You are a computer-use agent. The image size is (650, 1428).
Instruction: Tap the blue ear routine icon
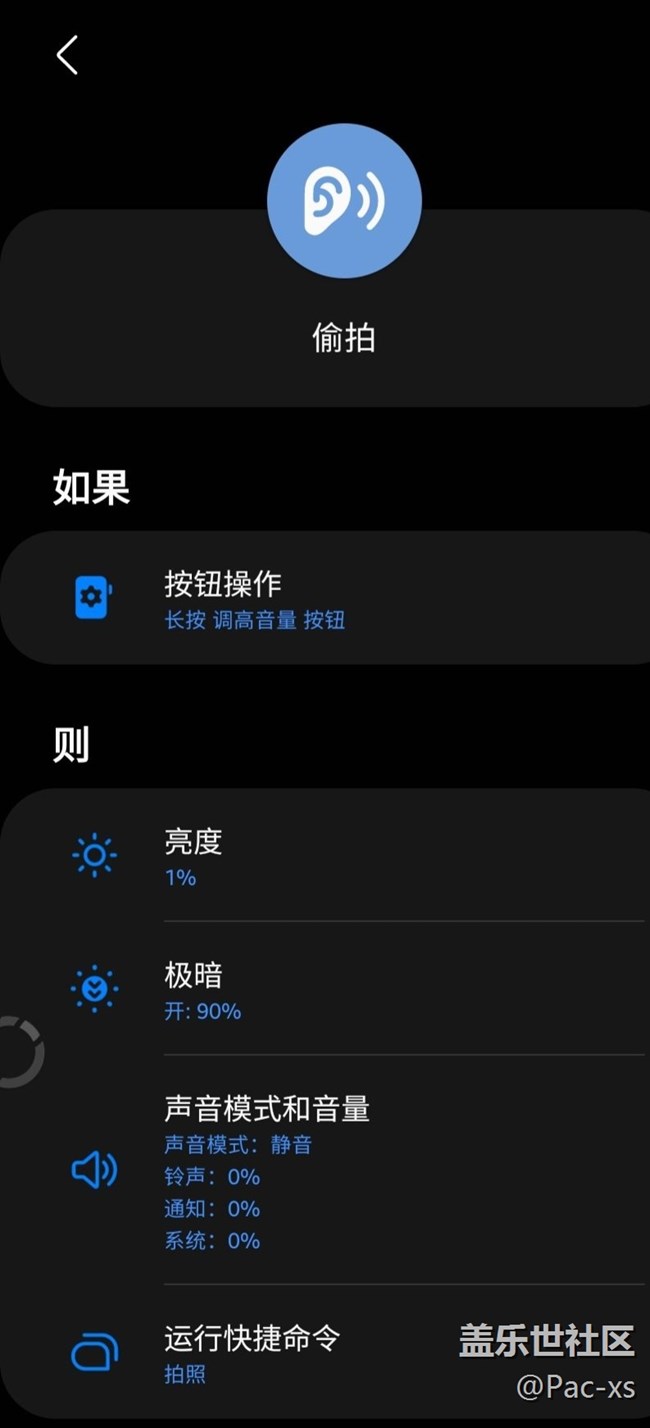(x=344, y=201)
